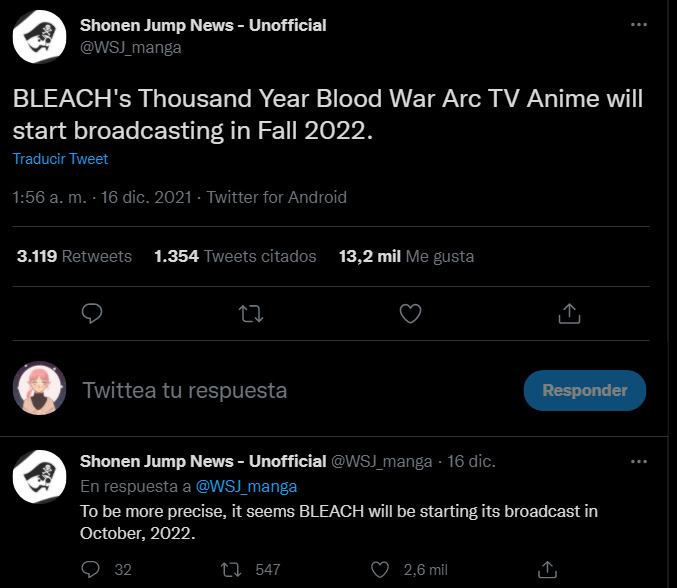Viewport: 677px width, 588px height.
Task: Open main tweet's overflow menu
Action: [638, 25]
